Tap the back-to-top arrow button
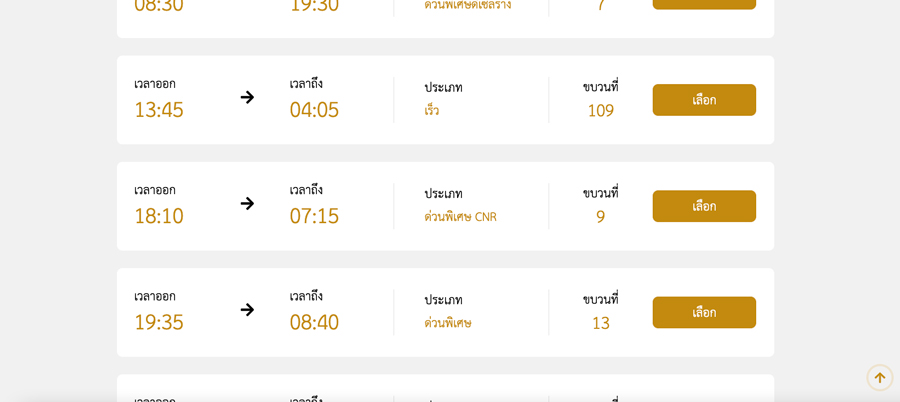Image resolution: width=900 pixels, height=402 pixels. [880, 378]
